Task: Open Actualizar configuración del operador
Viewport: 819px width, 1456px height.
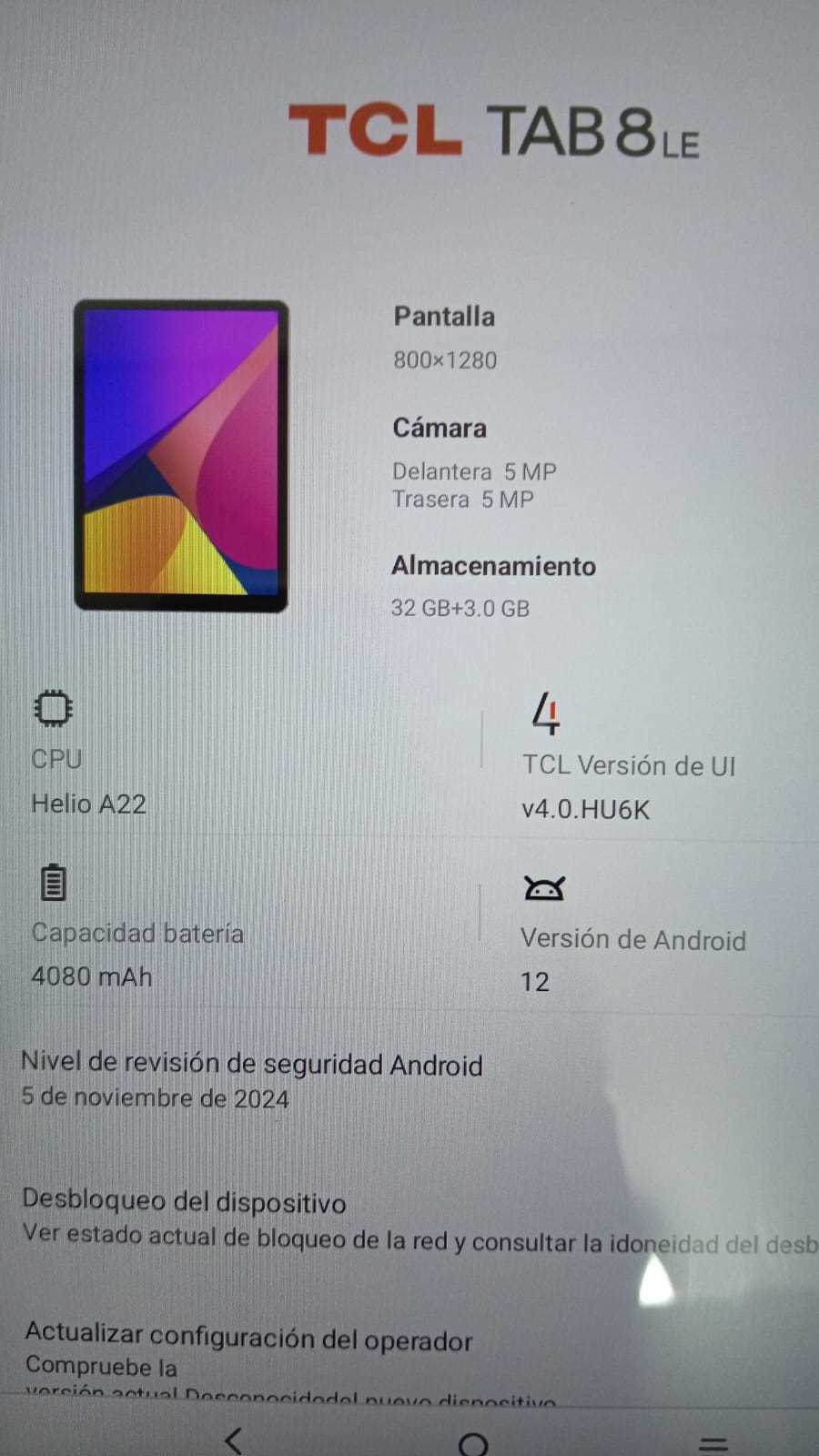Action: 248,1350
